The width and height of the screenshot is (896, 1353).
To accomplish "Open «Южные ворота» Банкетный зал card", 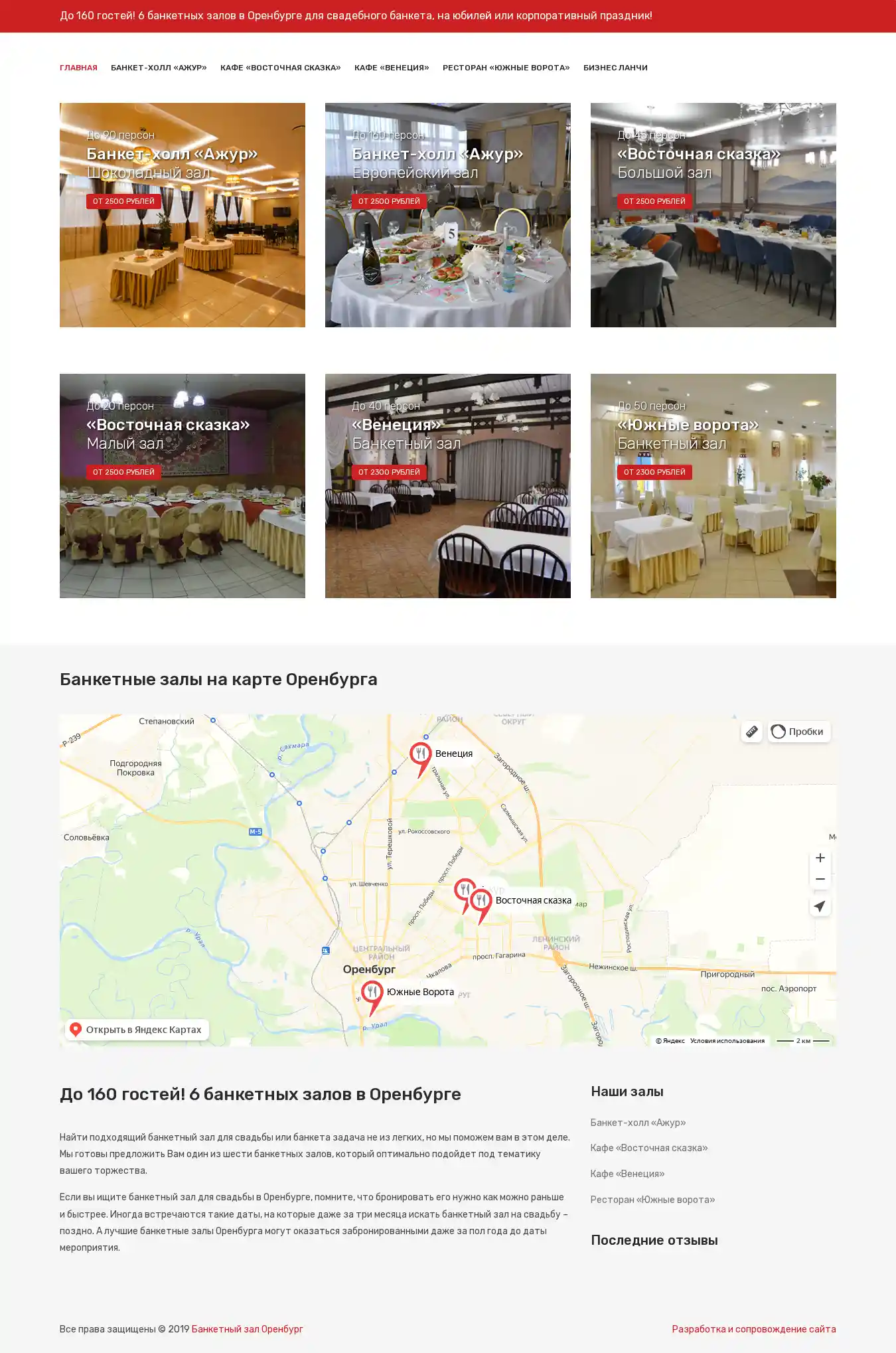I will pyautogui.click(x=713, y=485).
